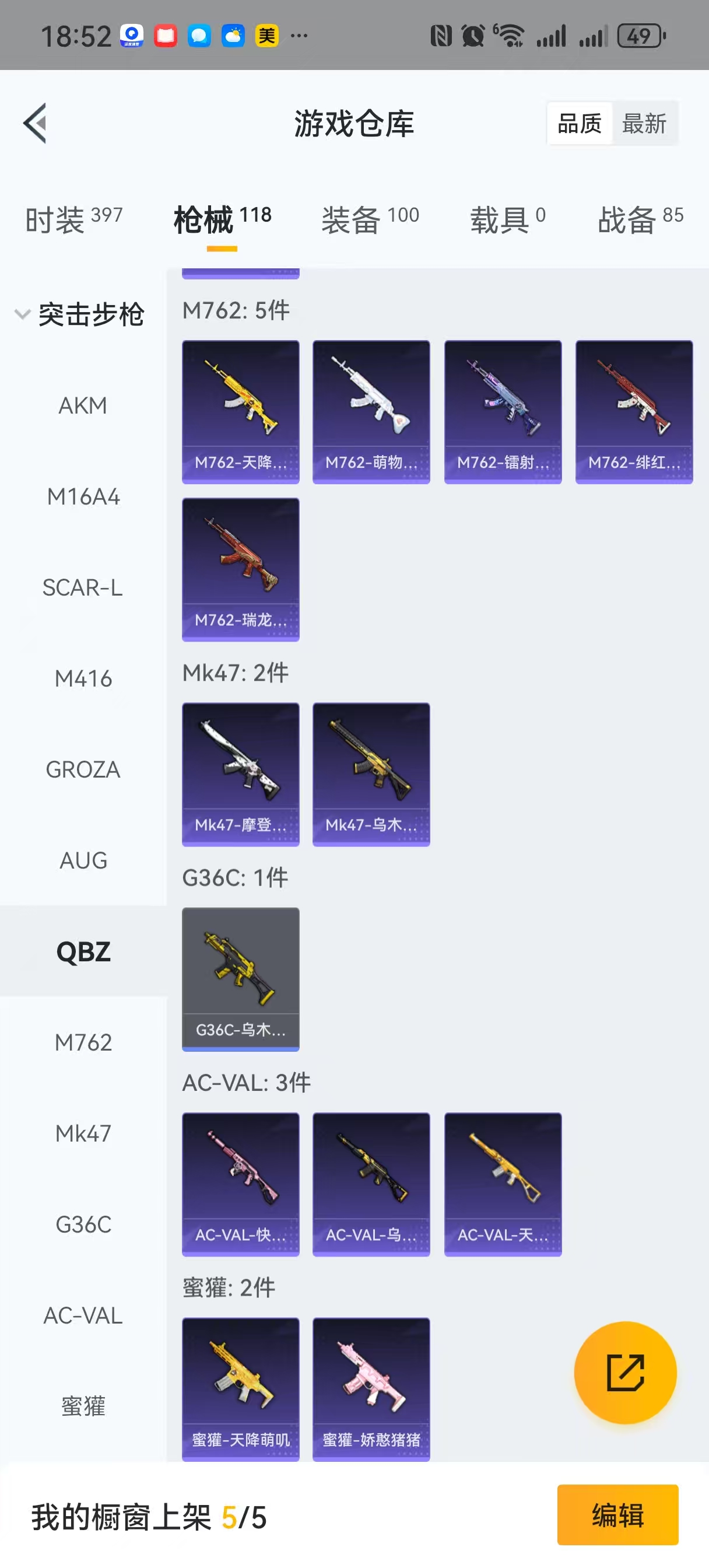The height and width of the screenshot is (1568, 709).
Task: View the AC-VAL-快 pink skin
Action: (240, 1184)
